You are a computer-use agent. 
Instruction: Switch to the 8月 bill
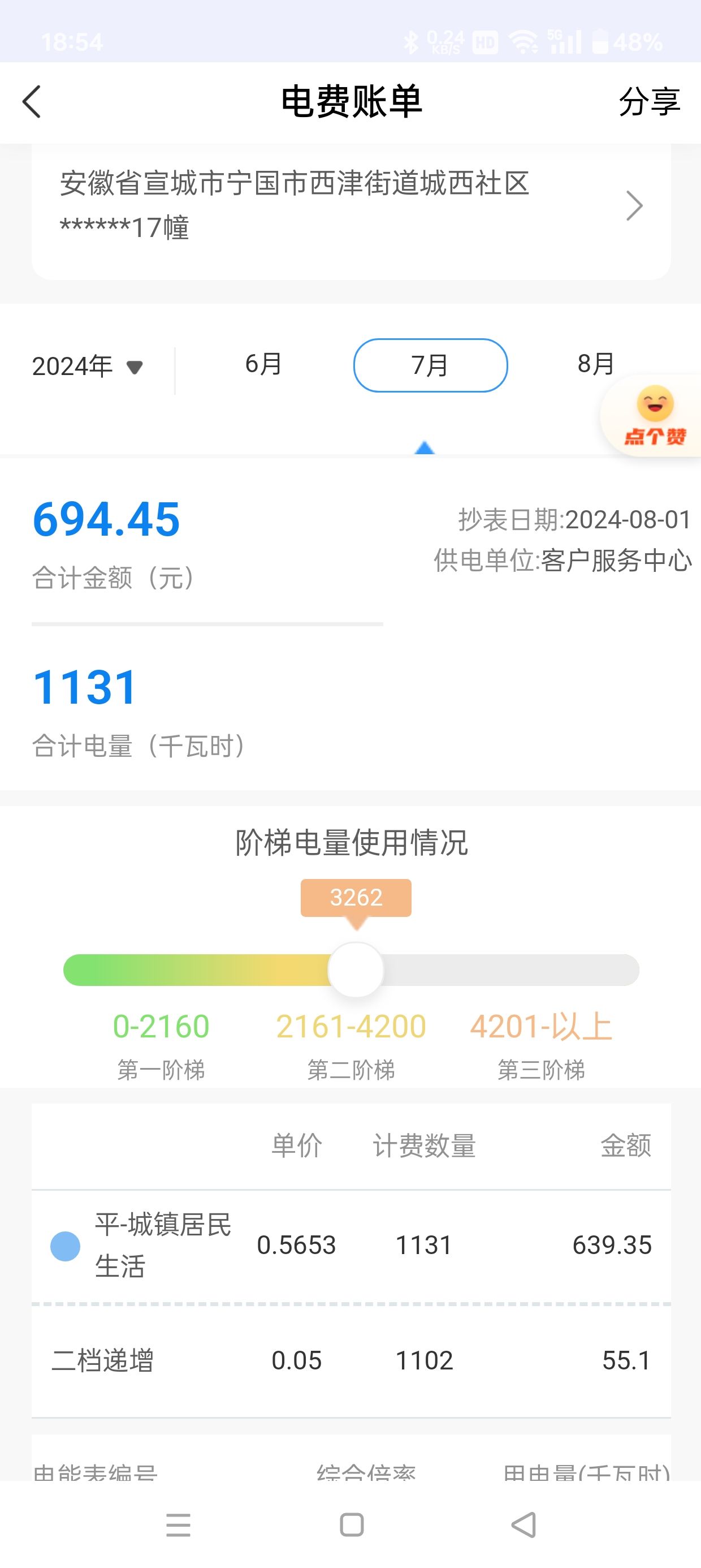pyautogui.click(x=595, y=365)
